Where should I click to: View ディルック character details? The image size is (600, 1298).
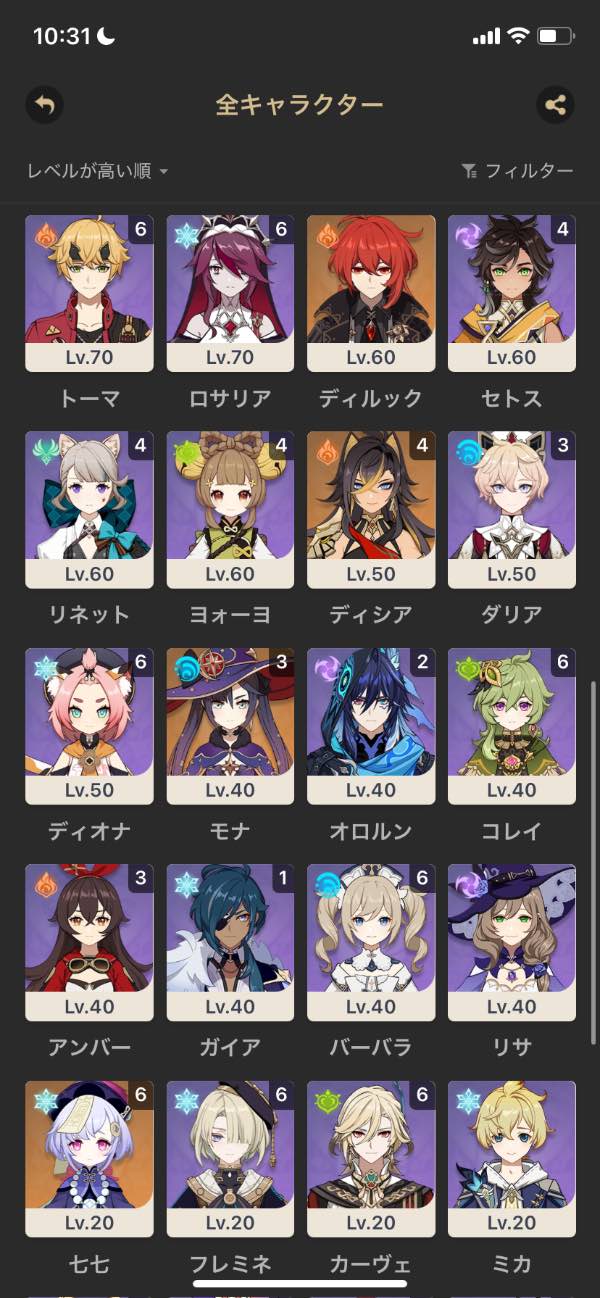(x=371, y=292)
